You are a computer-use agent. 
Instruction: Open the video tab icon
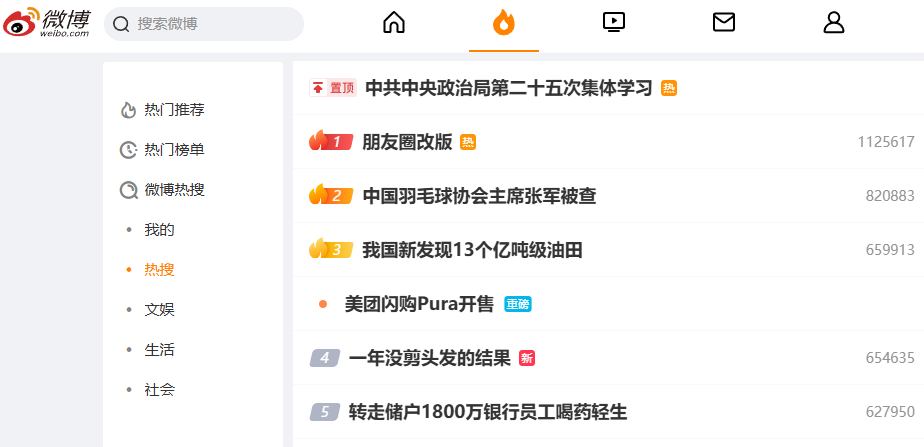click(614, 23)
